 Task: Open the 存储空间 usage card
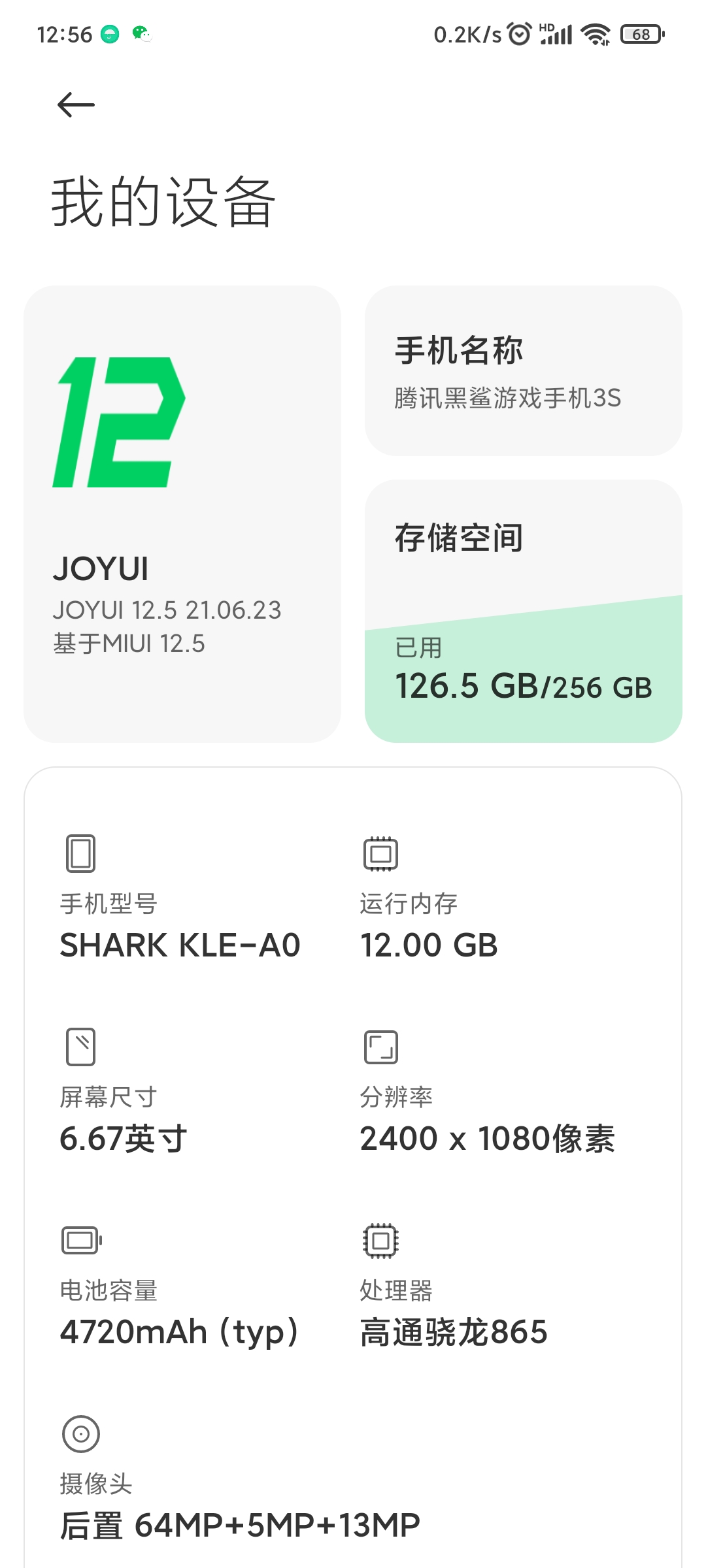tap(523, 611)
